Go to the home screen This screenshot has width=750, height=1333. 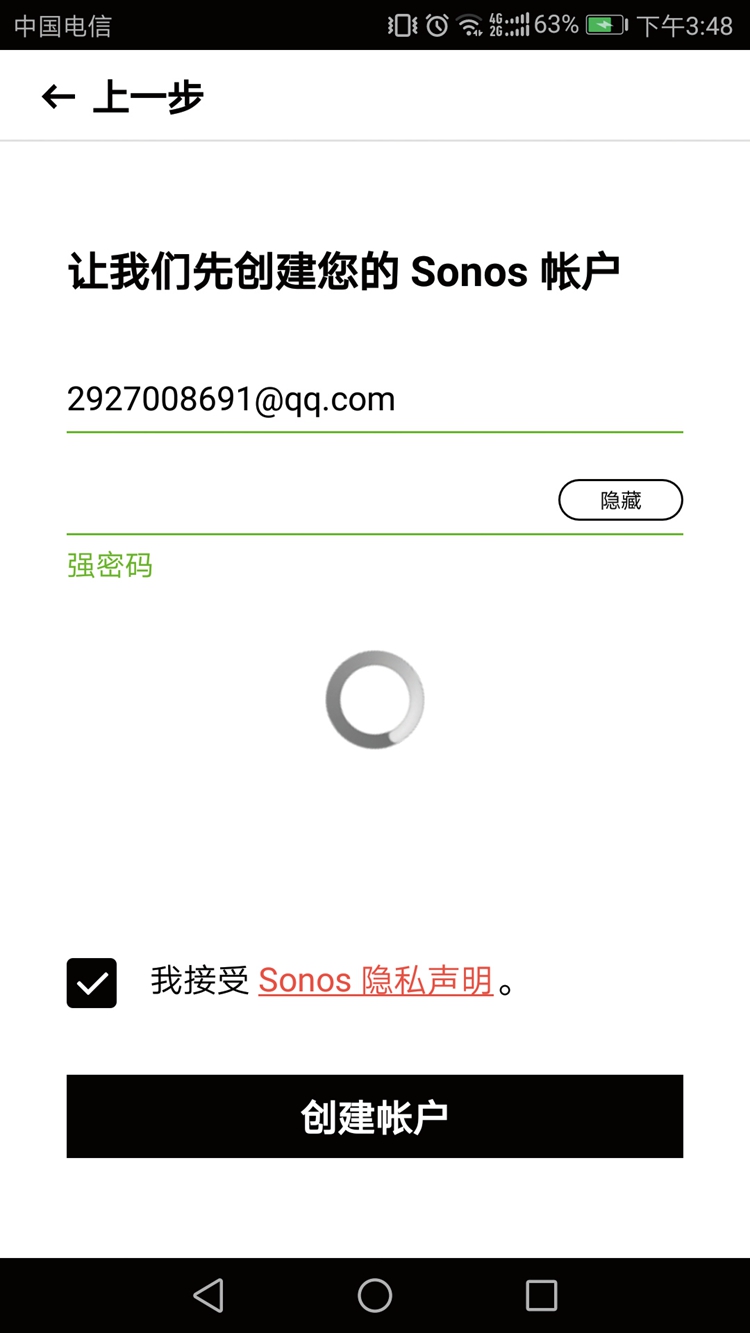point(375,1295)
